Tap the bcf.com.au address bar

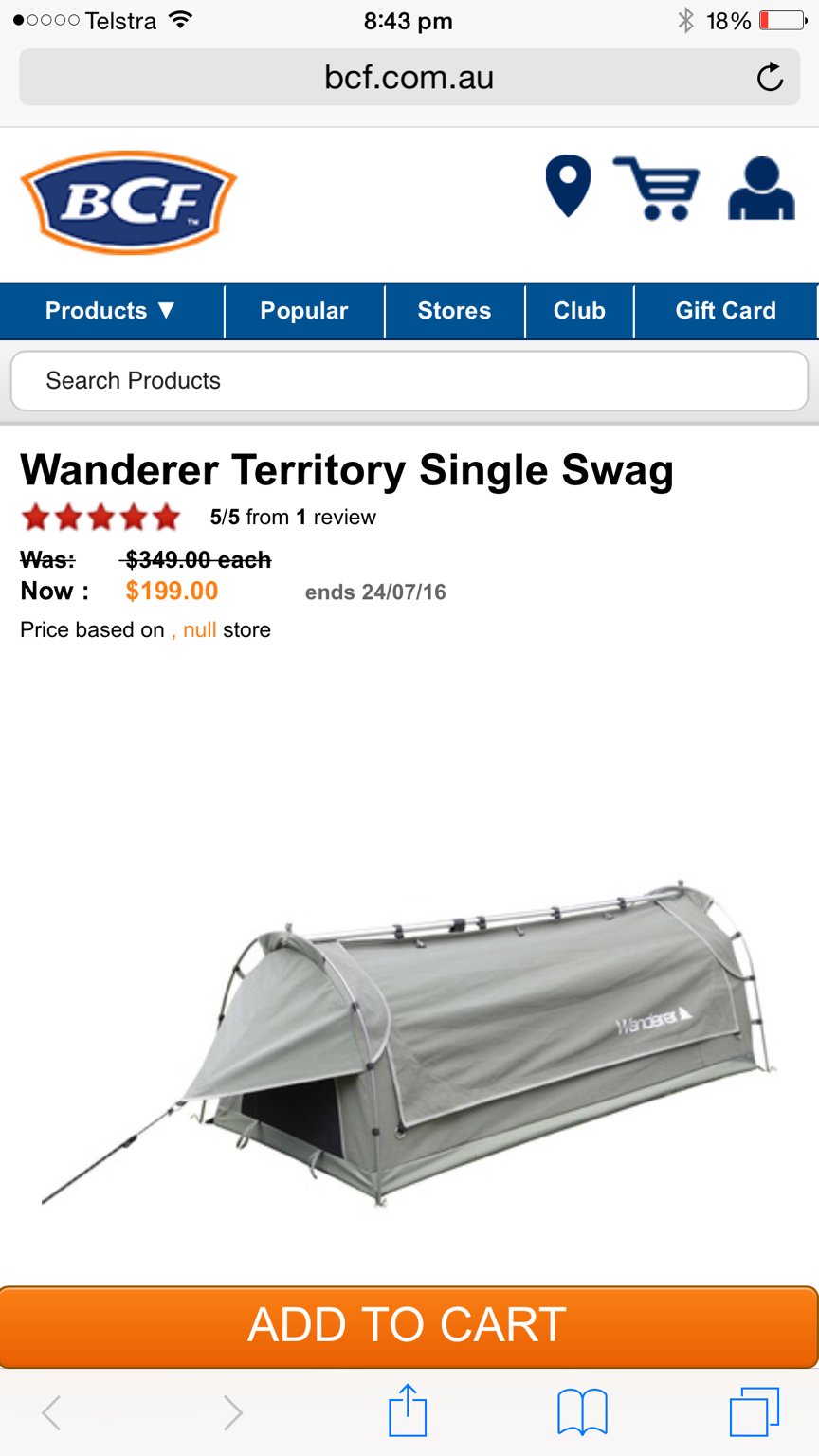[x=409, y=77]
